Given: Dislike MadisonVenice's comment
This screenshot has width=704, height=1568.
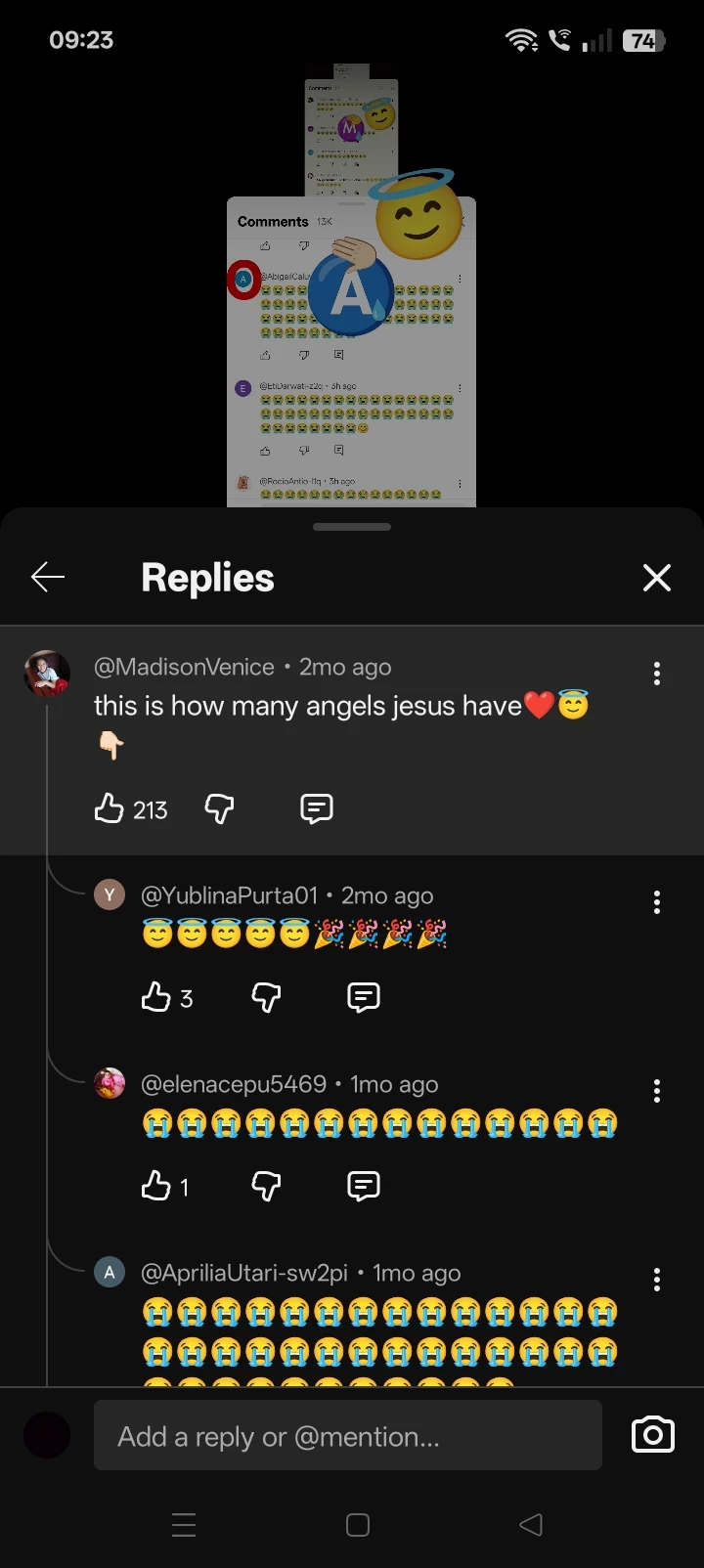Looking at the screenshot, I should point(219,808).
